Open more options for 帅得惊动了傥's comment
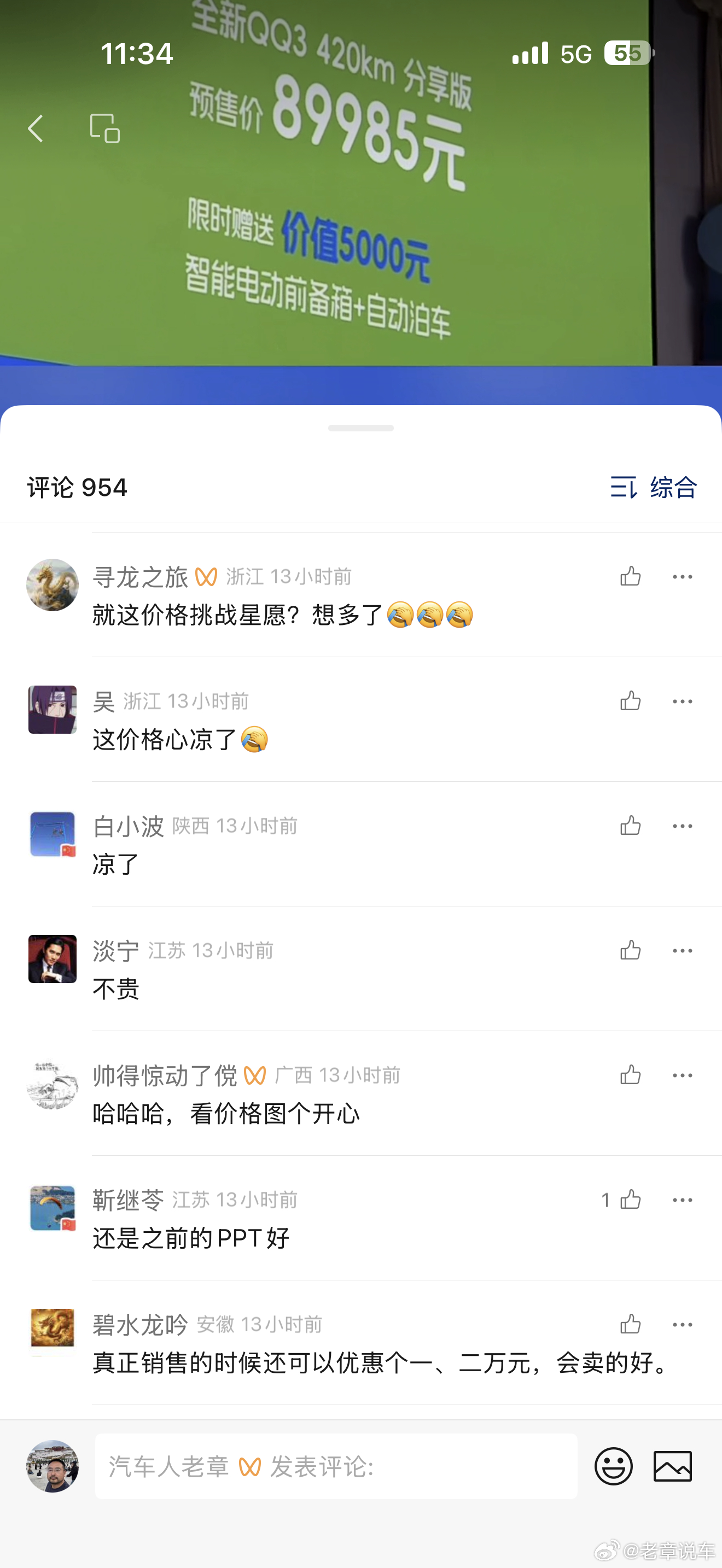Screen dimensions: 722x1568 coord(683,1075)
